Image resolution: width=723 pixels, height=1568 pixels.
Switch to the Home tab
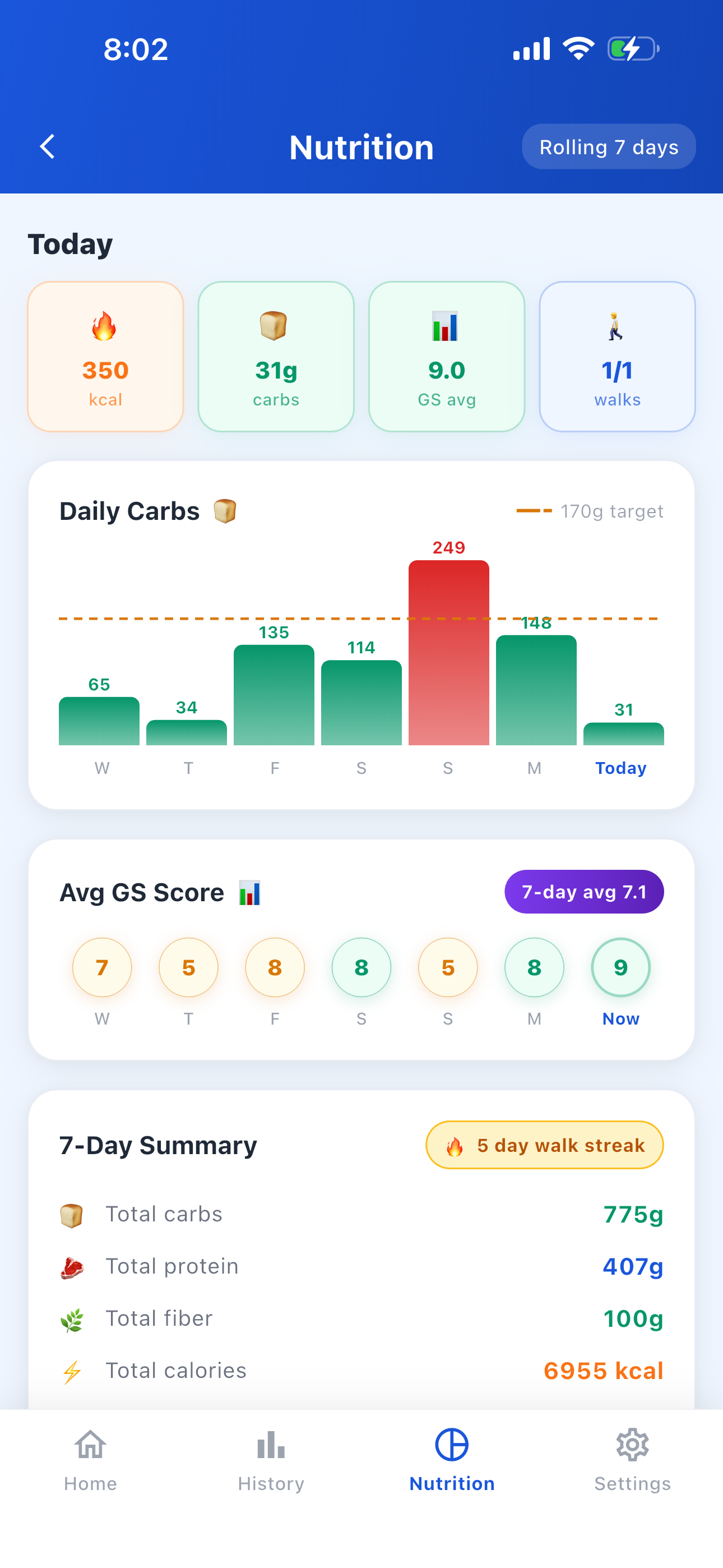pyautogui.click(x=90, y=1461)
